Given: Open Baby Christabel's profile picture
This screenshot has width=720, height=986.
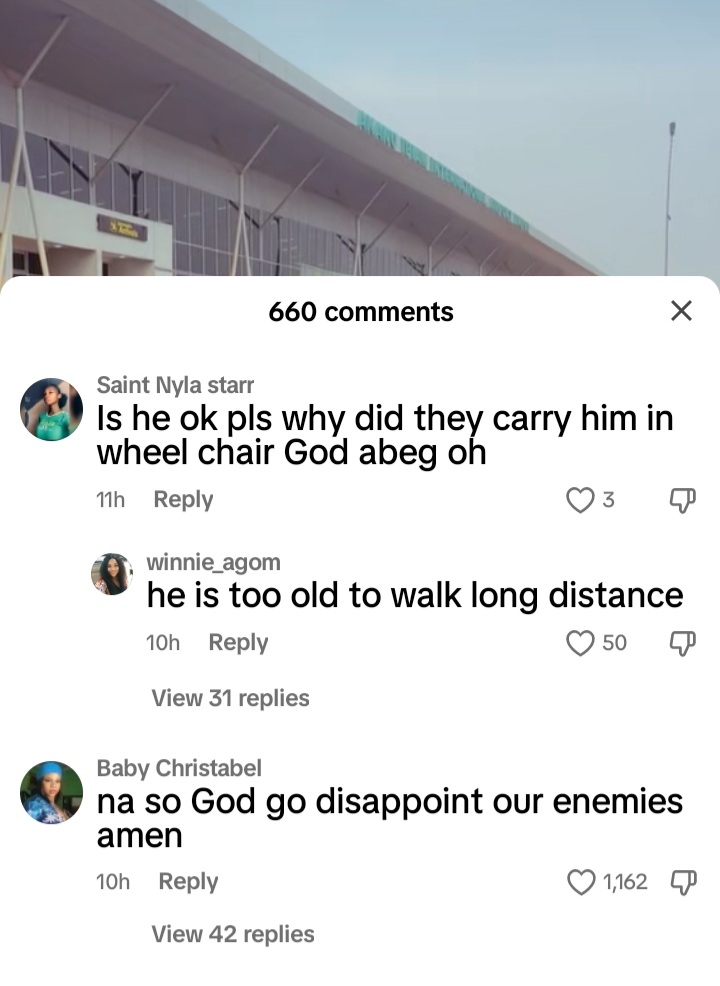Looking at the screenshot, I should click(52, 792).
